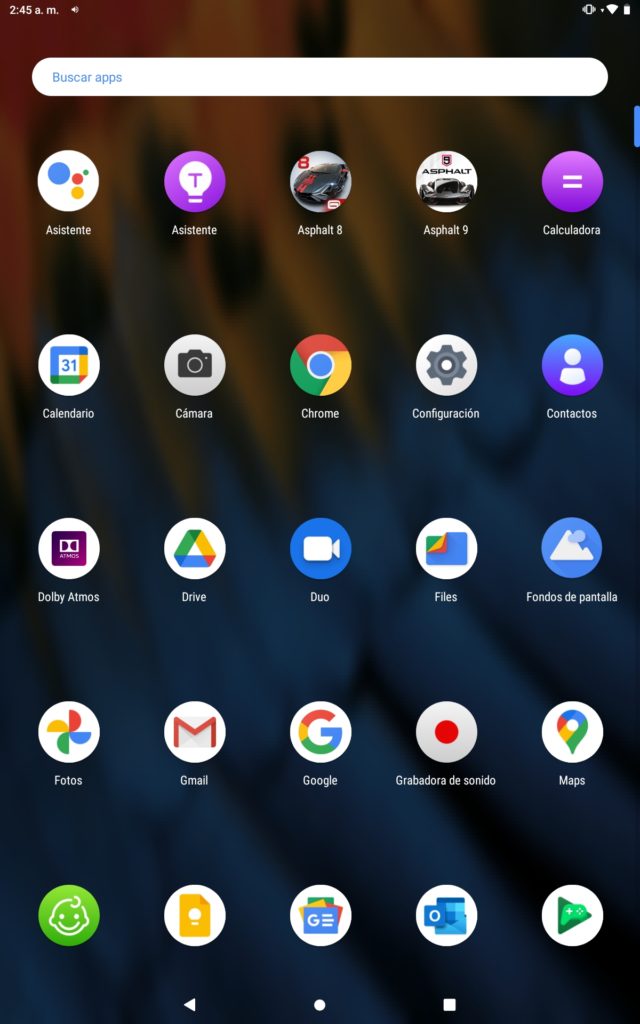Image resolution: width=640 pixels, height=1024 pixels.
Task: Open Contactos
Action: click(572, 365)
